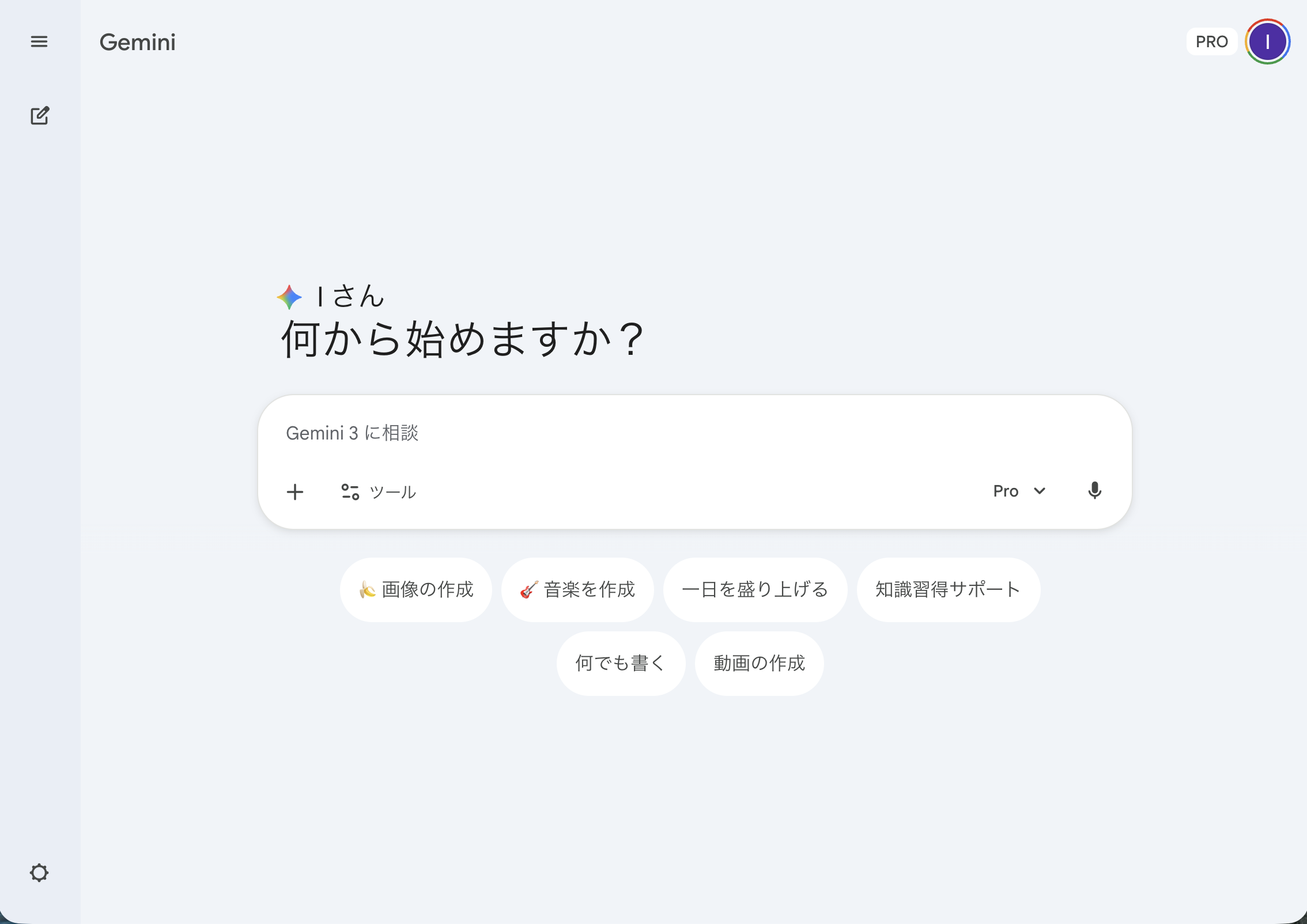This screenshot has width=1307, height=924.
Task: Select 知識習得サポート suggestion
Action: [x=948, y=589]
